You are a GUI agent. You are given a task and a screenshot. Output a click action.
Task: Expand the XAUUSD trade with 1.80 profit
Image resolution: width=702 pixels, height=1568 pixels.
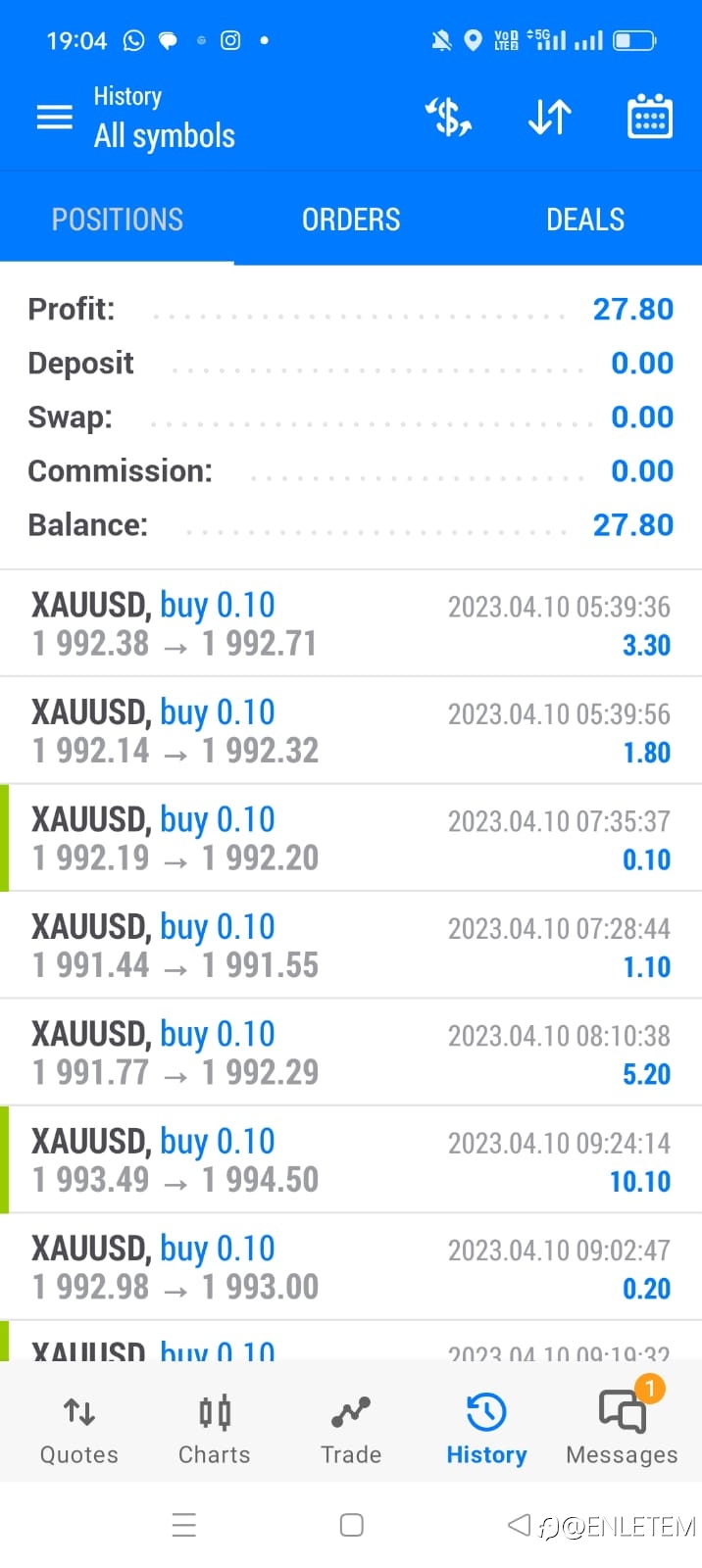coord(351,730)
